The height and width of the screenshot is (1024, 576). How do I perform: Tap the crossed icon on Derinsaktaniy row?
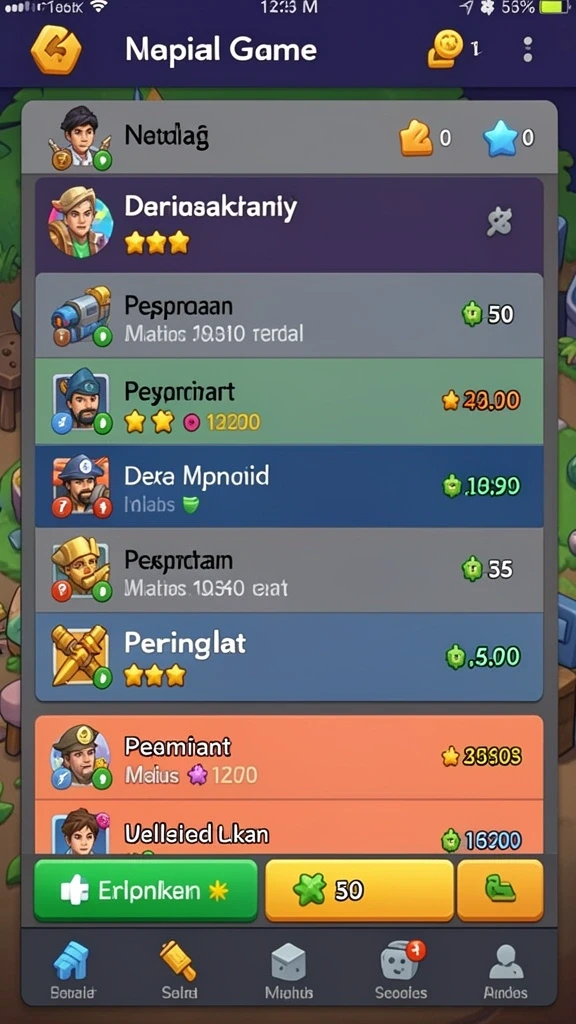(500, 222)
